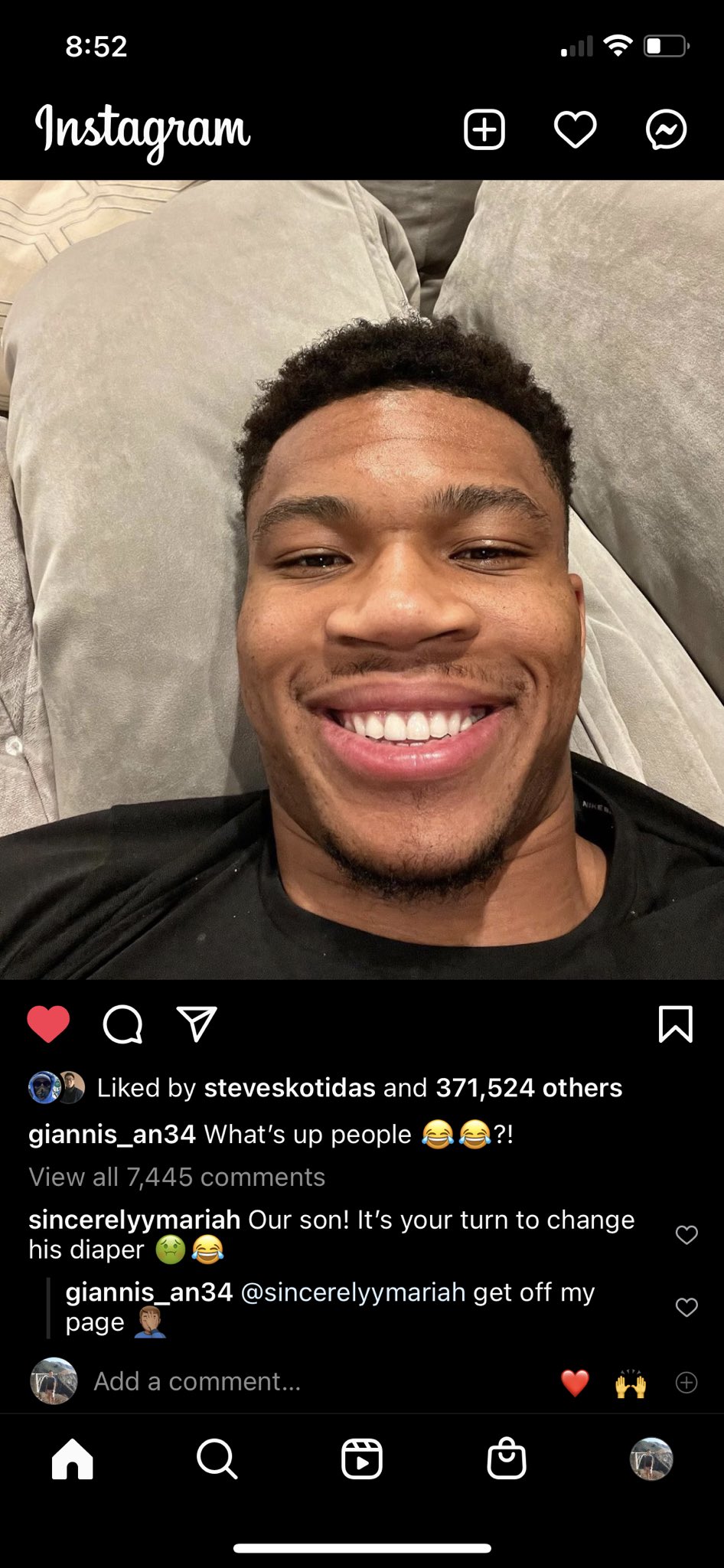The height and width of the screenshot is (1568, 724).
Task: Add the raised hands emoji quick reaction
Action: [x=631, y=1383]
